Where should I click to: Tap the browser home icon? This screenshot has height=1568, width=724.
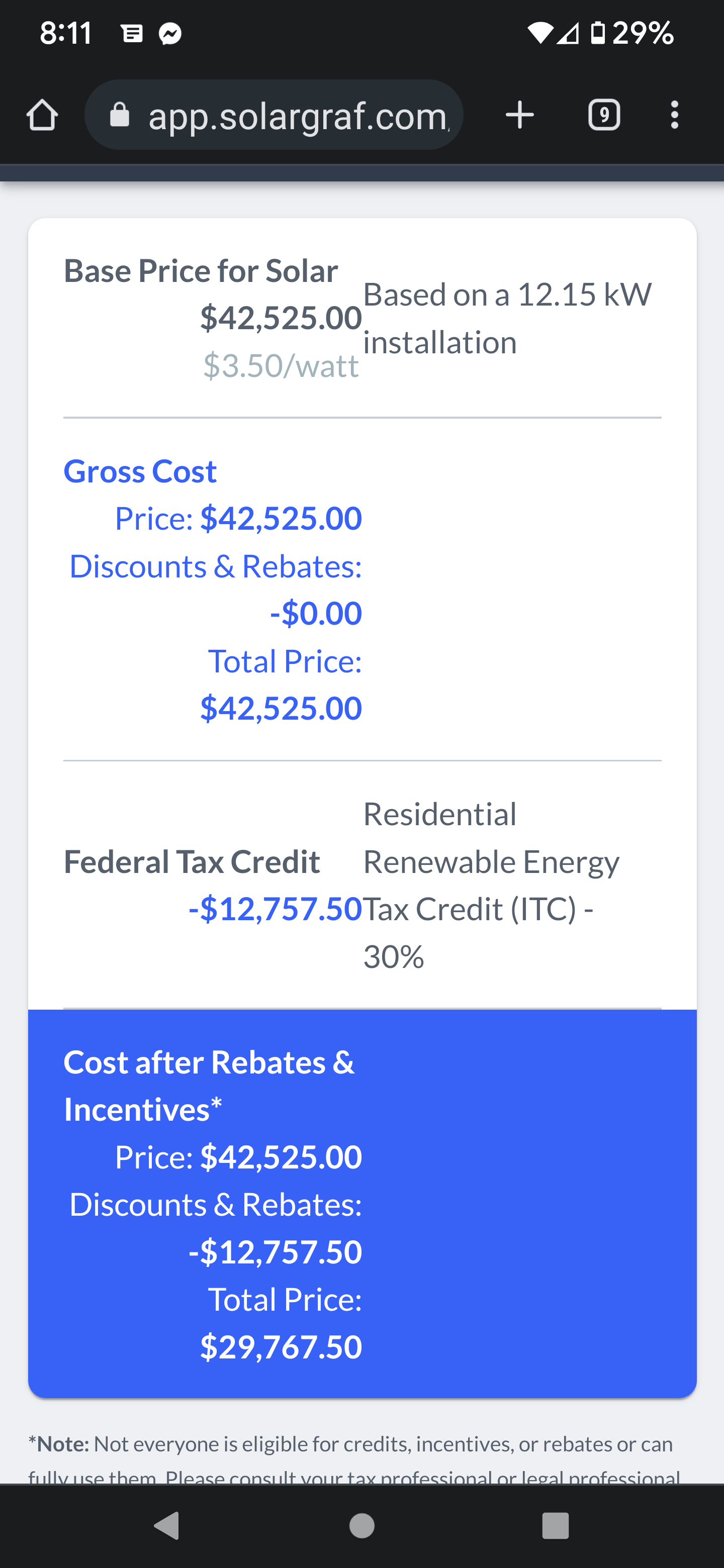(42, 115)
